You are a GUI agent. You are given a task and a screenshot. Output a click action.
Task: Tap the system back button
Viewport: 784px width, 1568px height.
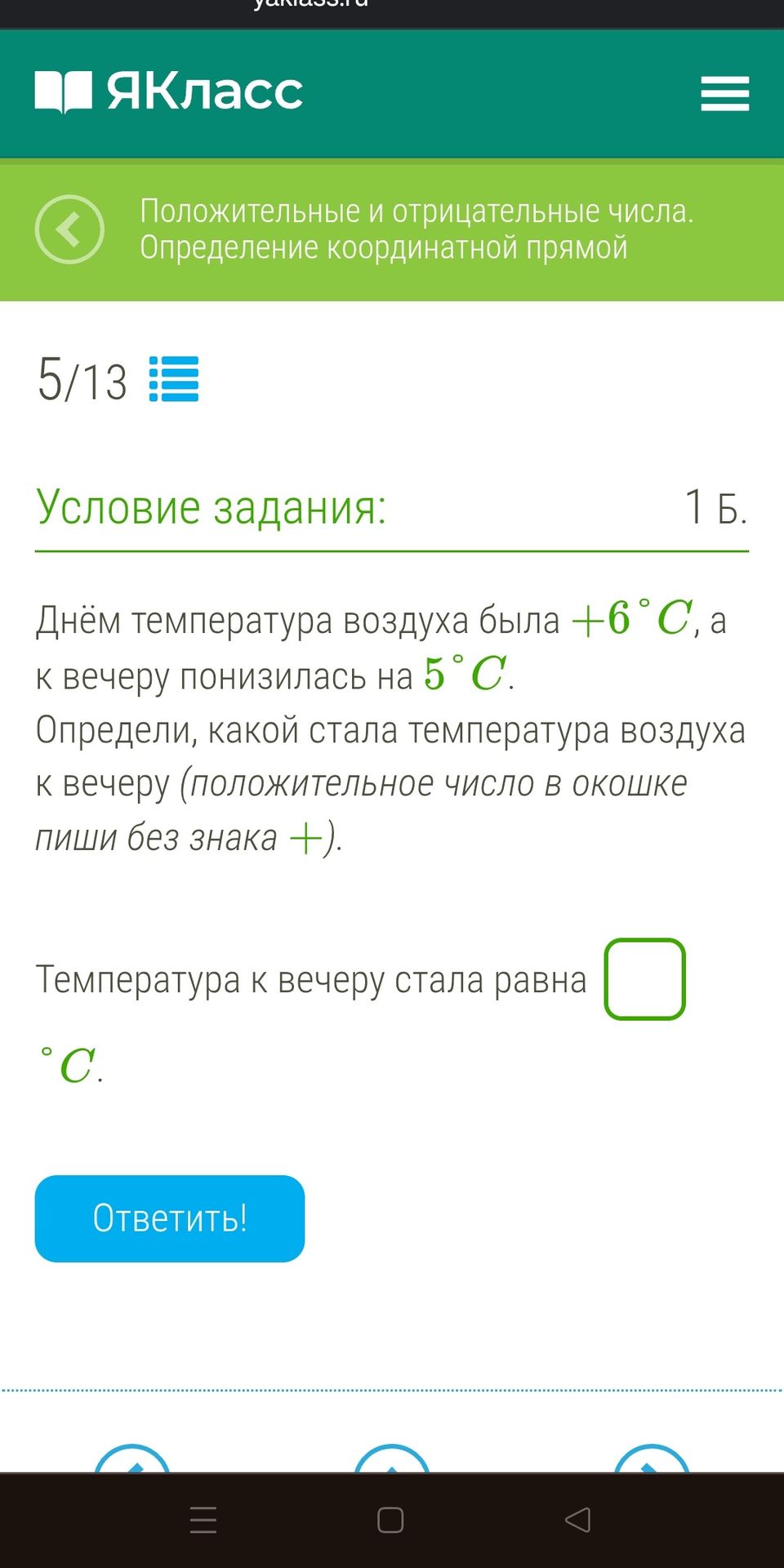pyautogui.click(x=578, y=1520)
